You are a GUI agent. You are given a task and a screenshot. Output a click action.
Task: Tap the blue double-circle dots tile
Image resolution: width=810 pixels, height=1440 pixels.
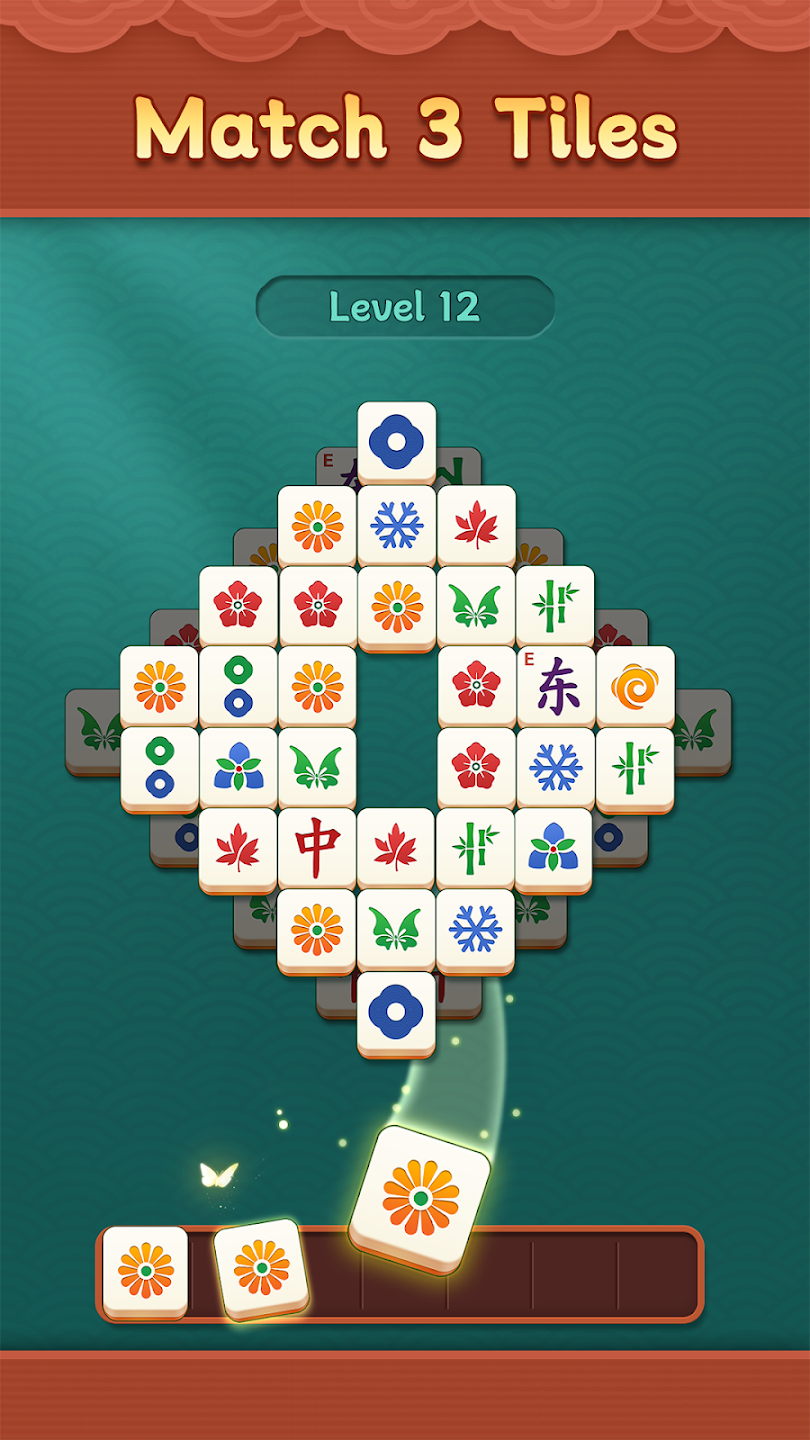[x=237, y=687]
